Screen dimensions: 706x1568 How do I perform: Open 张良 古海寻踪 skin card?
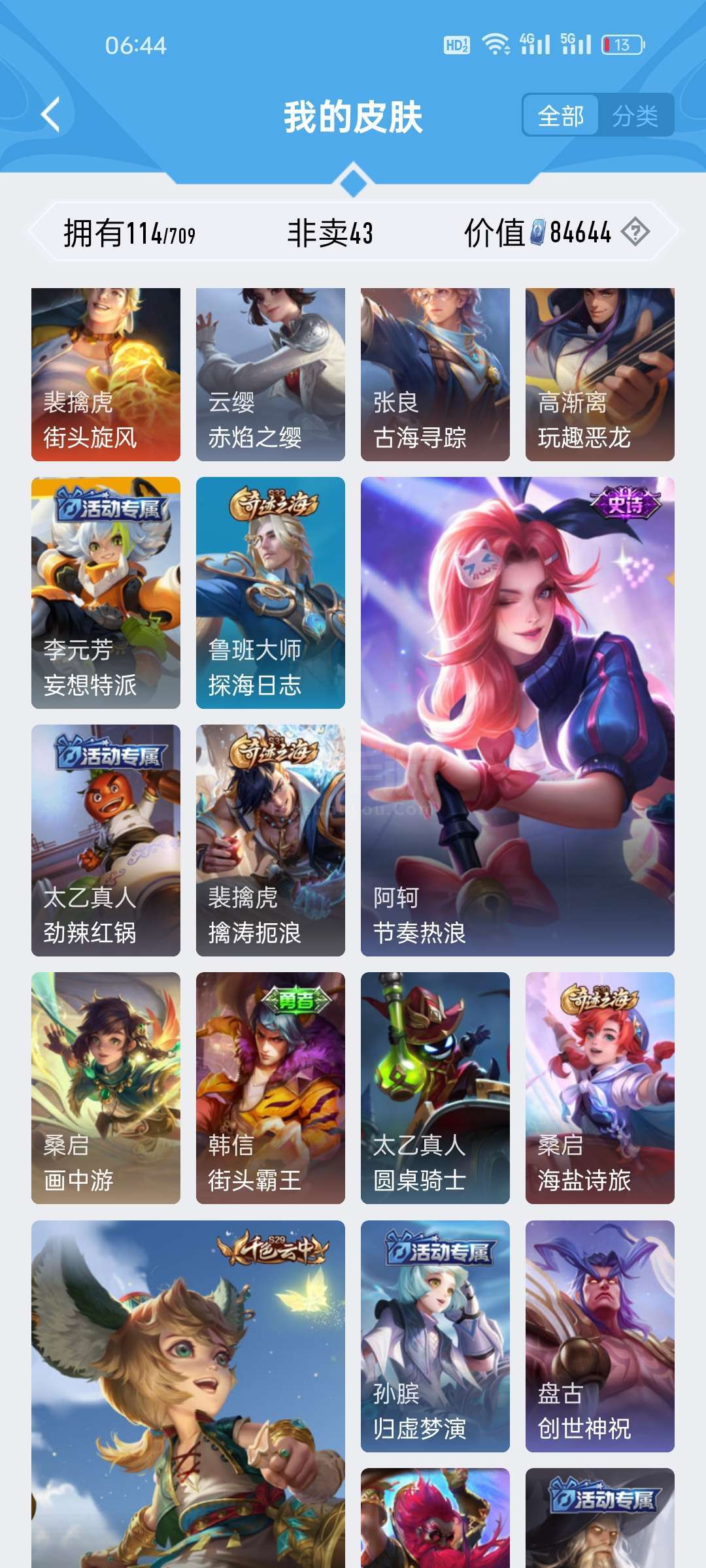coord(435,374)
